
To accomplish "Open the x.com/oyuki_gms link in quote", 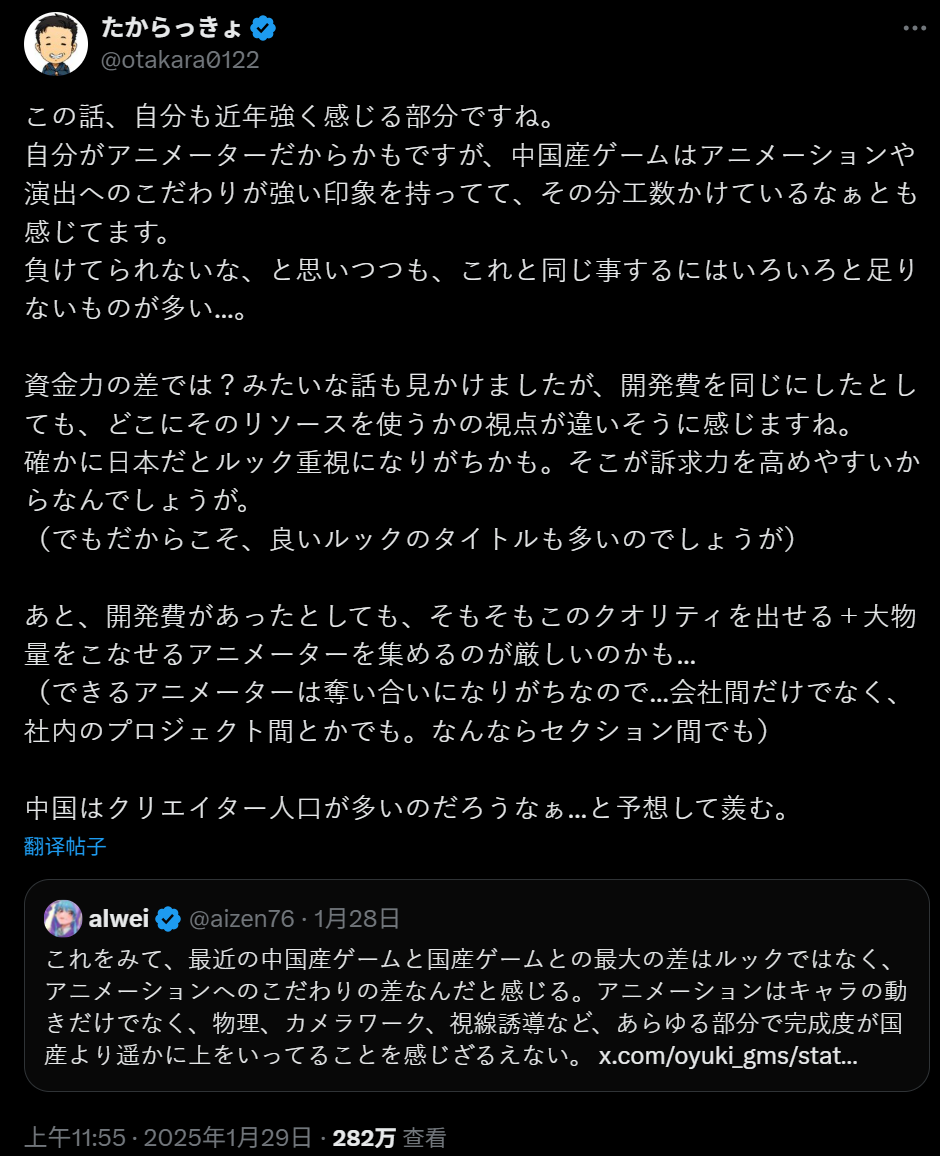I will 727,1056.
